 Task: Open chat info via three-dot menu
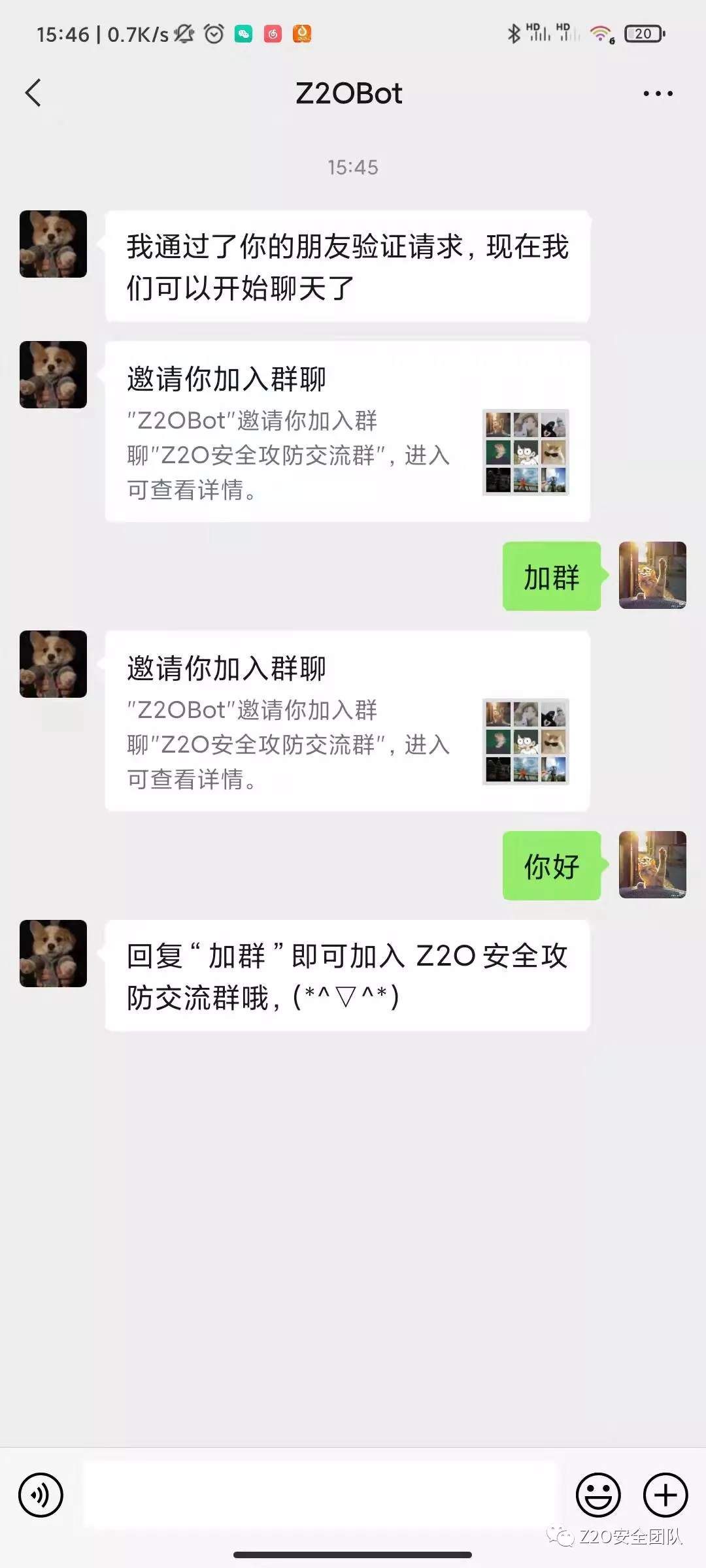[658, 93]
